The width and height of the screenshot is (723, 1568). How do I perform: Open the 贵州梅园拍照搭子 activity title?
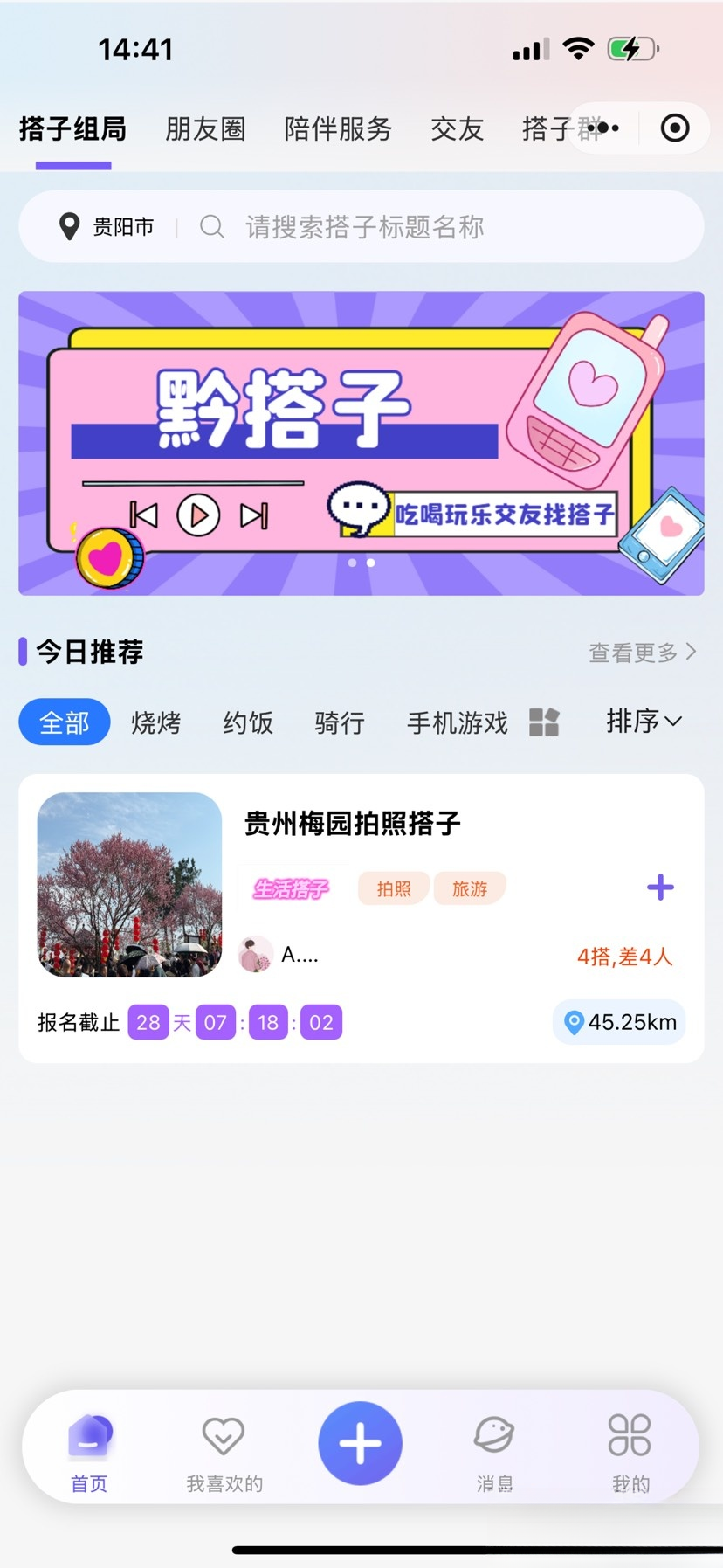(353, 823)
